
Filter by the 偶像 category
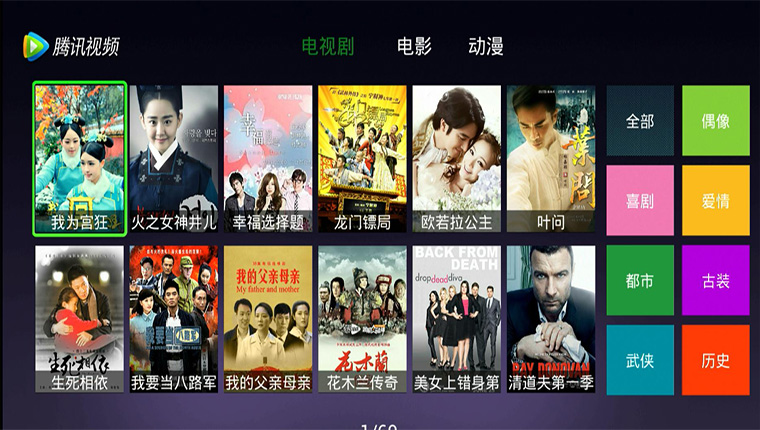coord(715,121)
